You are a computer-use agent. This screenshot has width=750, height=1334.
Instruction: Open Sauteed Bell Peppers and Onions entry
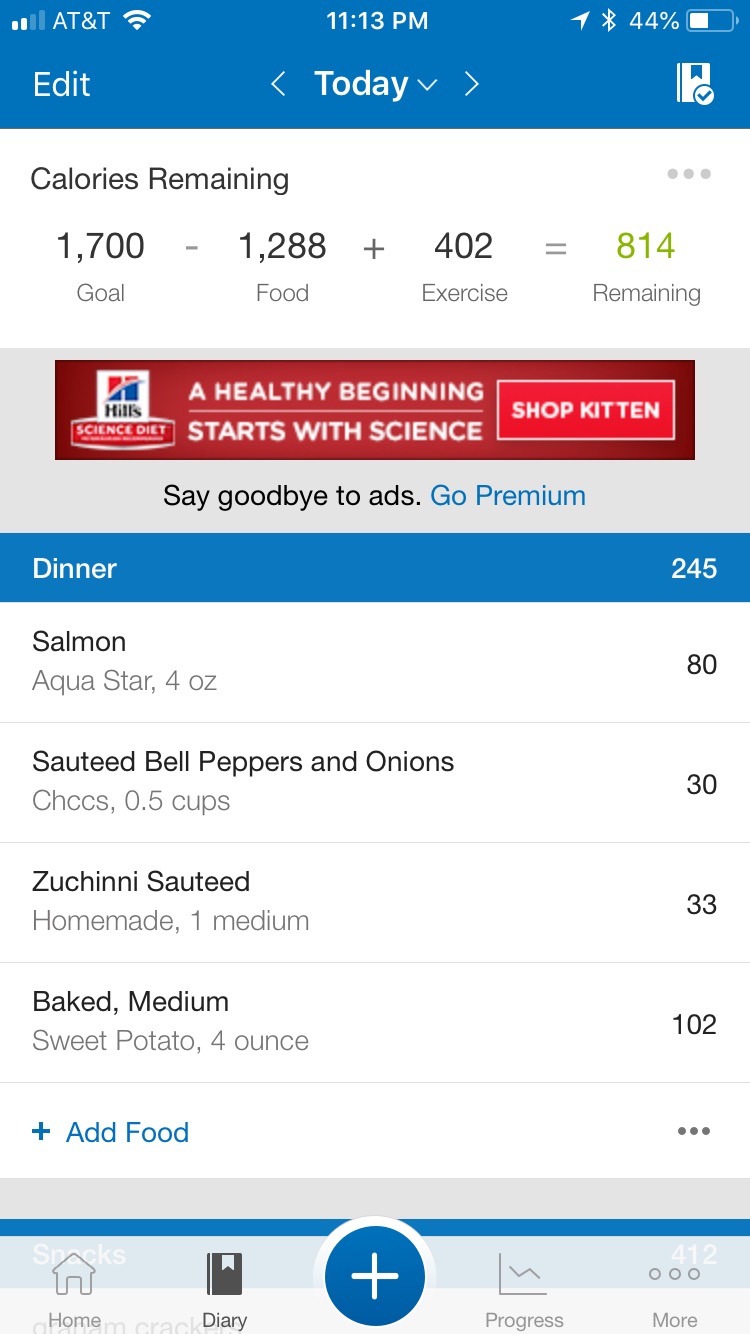tap(375, 782)
